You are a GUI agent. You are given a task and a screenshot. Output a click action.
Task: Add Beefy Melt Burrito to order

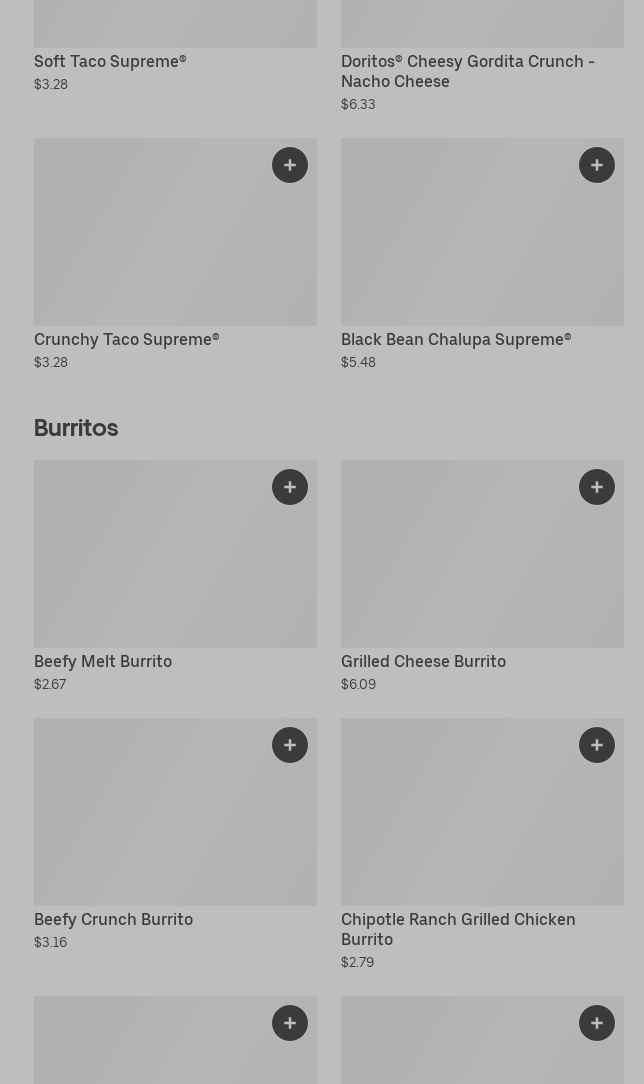290,487
